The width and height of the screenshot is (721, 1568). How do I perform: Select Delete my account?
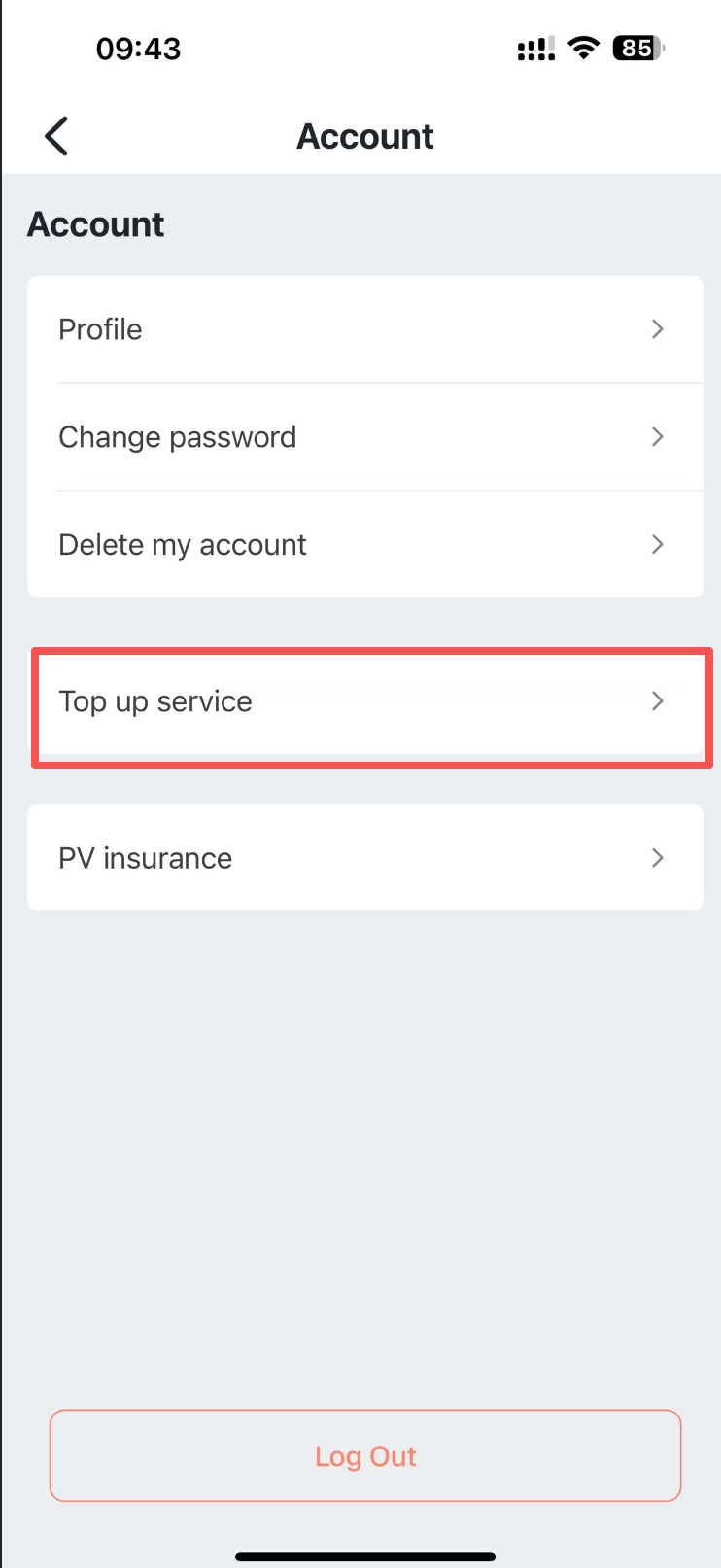point(364,544)
